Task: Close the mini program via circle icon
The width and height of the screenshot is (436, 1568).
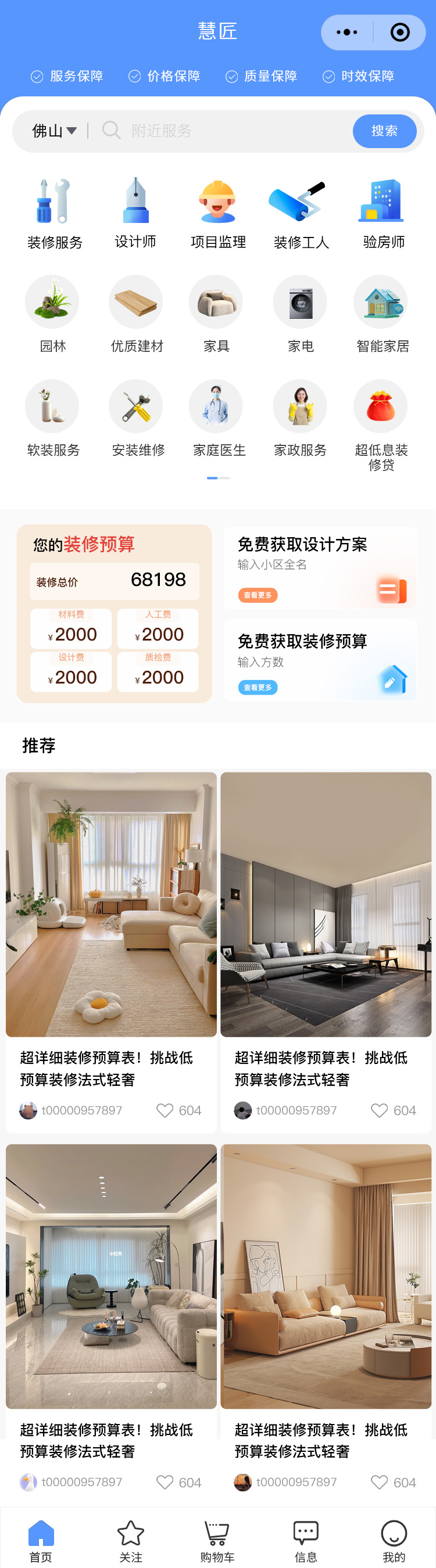Action: 399,33
